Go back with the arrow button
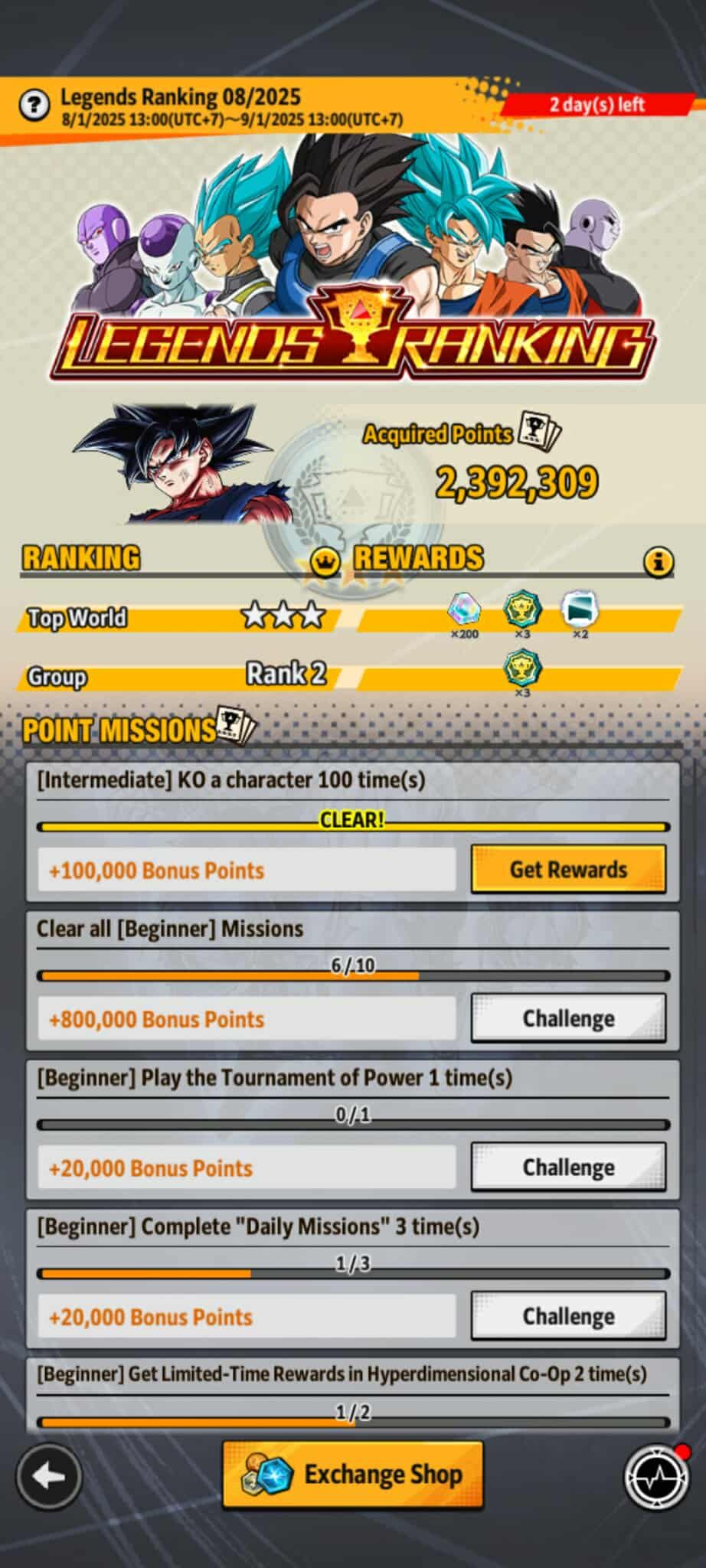This screenshot has height=1568, width=706. (x=49, y=1477)
